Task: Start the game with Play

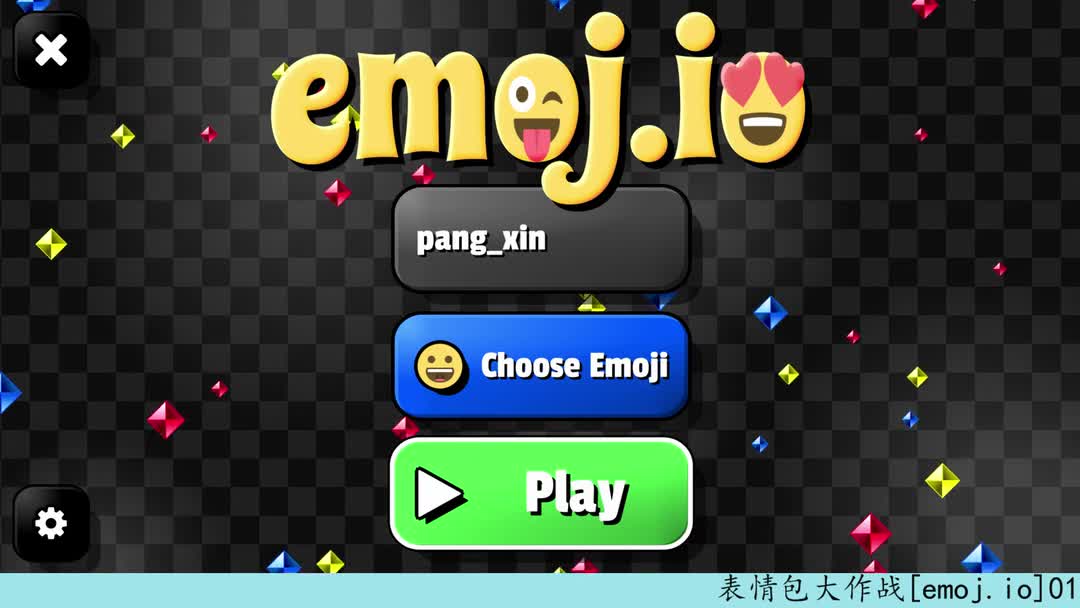Action: click(541, 493)
